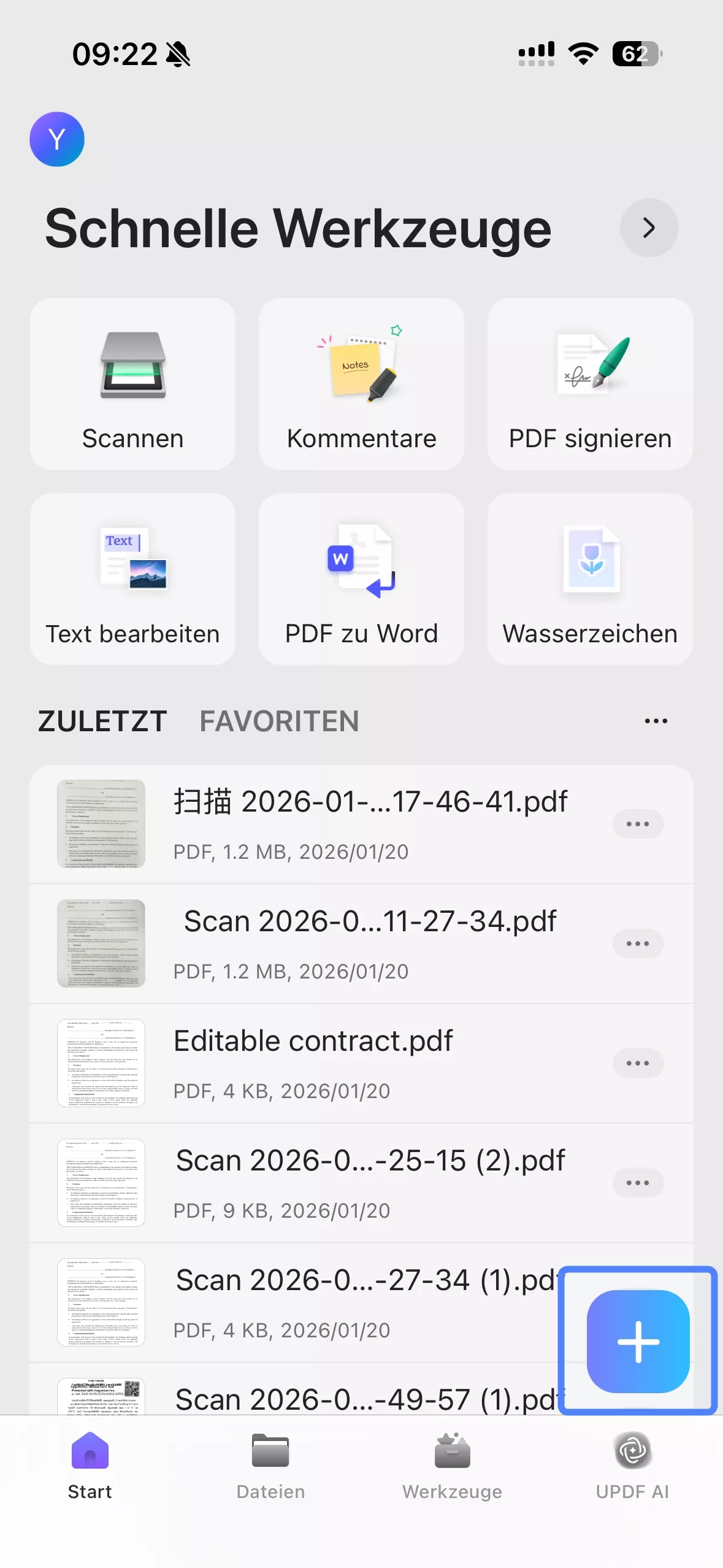
Task: Select the Text bearbeiten tool
Action: 132,580
